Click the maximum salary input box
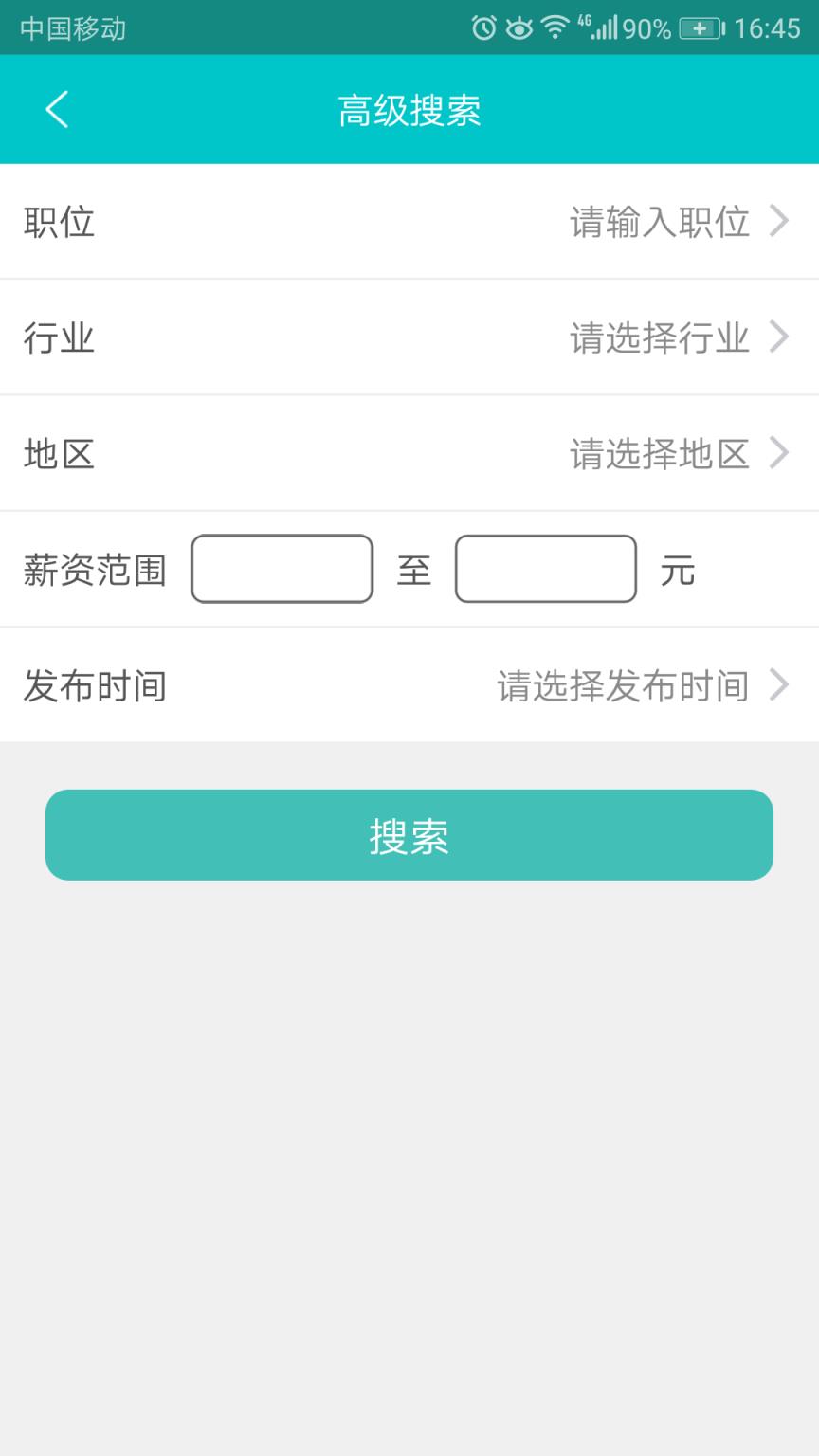819x1456 pixels. pos(546,569)
